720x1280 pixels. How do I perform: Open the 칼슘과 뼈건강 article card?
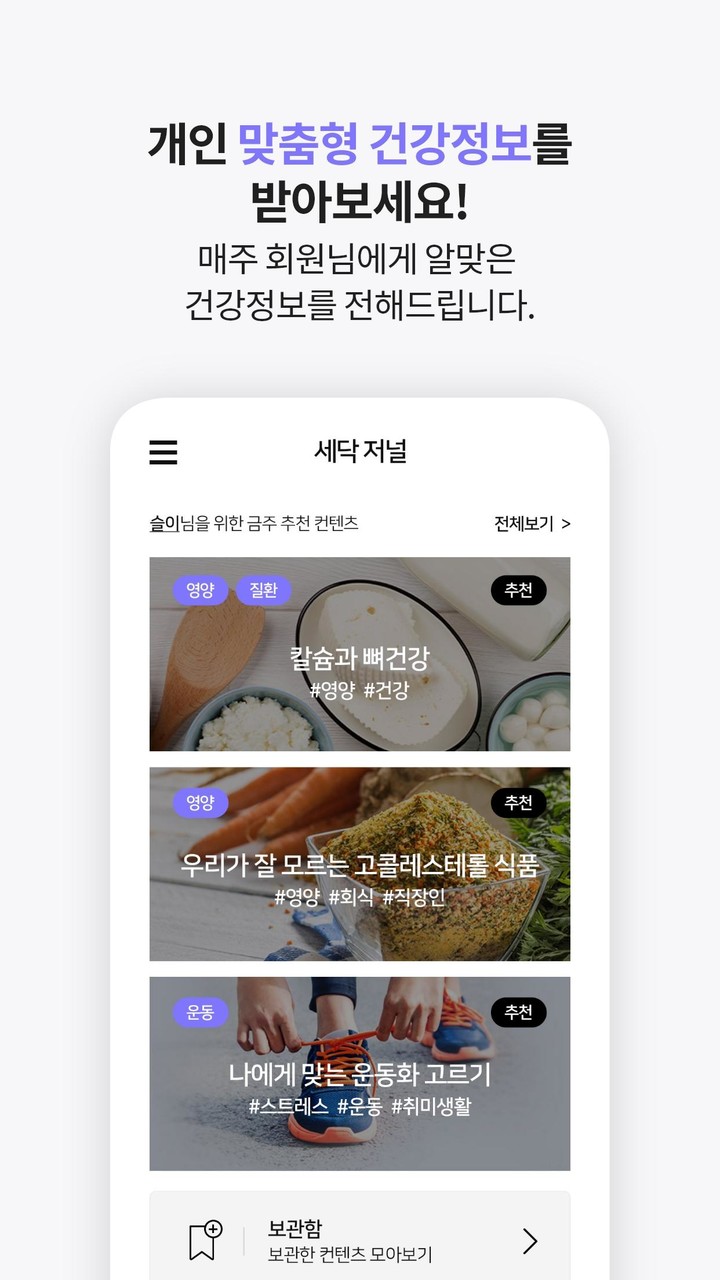coord(359,655)
